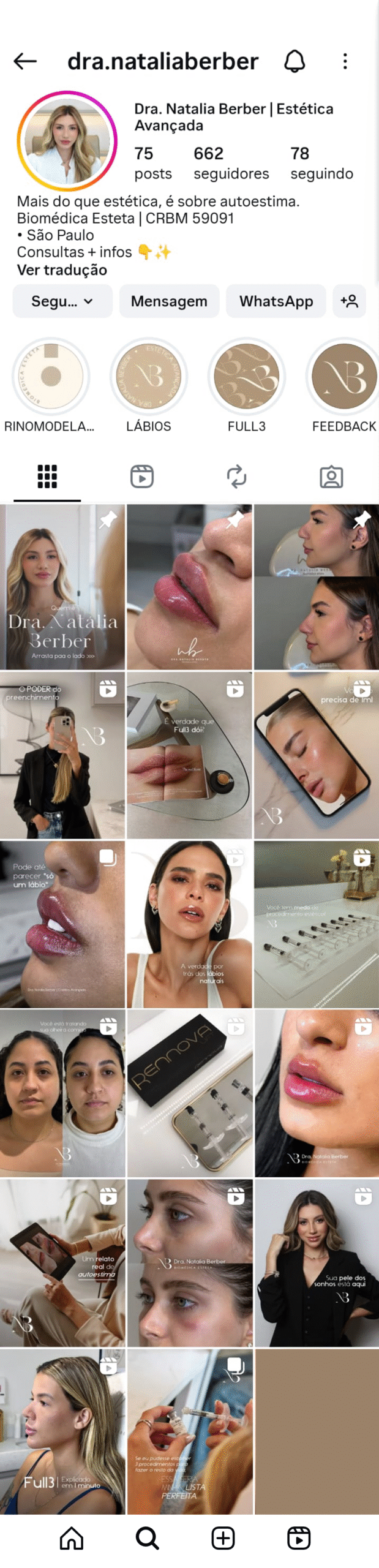Screen dimensions: 379x1568
Task: Tap the Mensagem button
Action: tap(169, 301)
